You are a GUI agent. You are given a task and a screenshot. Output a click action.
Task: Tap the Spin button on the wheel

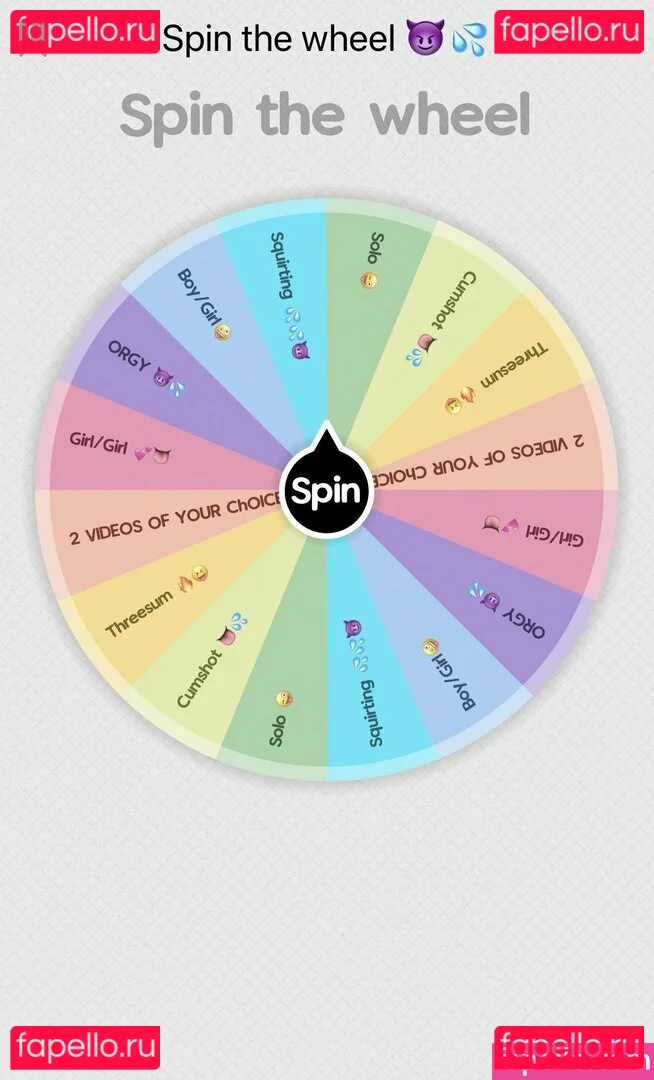point(327,491)
